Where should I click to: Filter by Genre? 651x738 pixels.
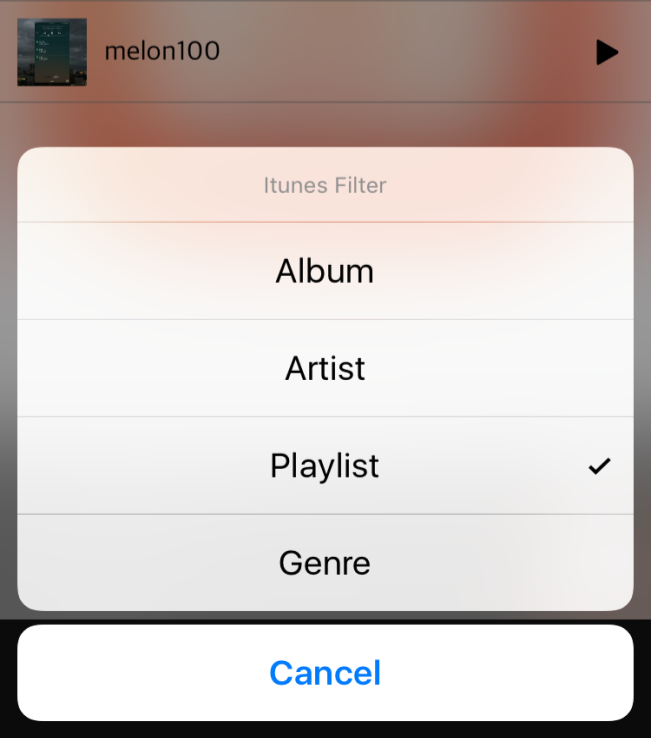click(x=325, y=563)
